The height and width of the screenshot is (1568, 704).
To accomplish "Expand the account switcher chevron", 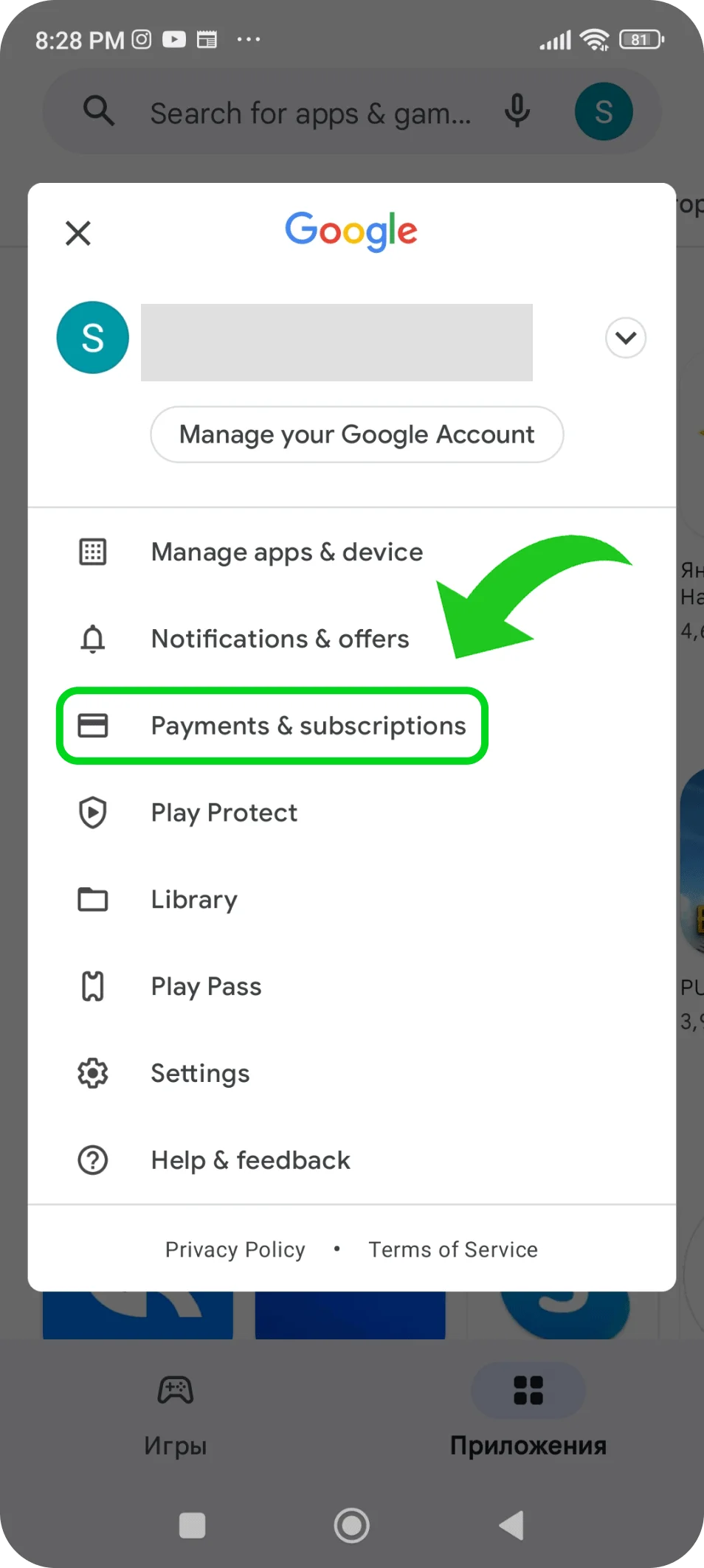I will click(625, 338).
